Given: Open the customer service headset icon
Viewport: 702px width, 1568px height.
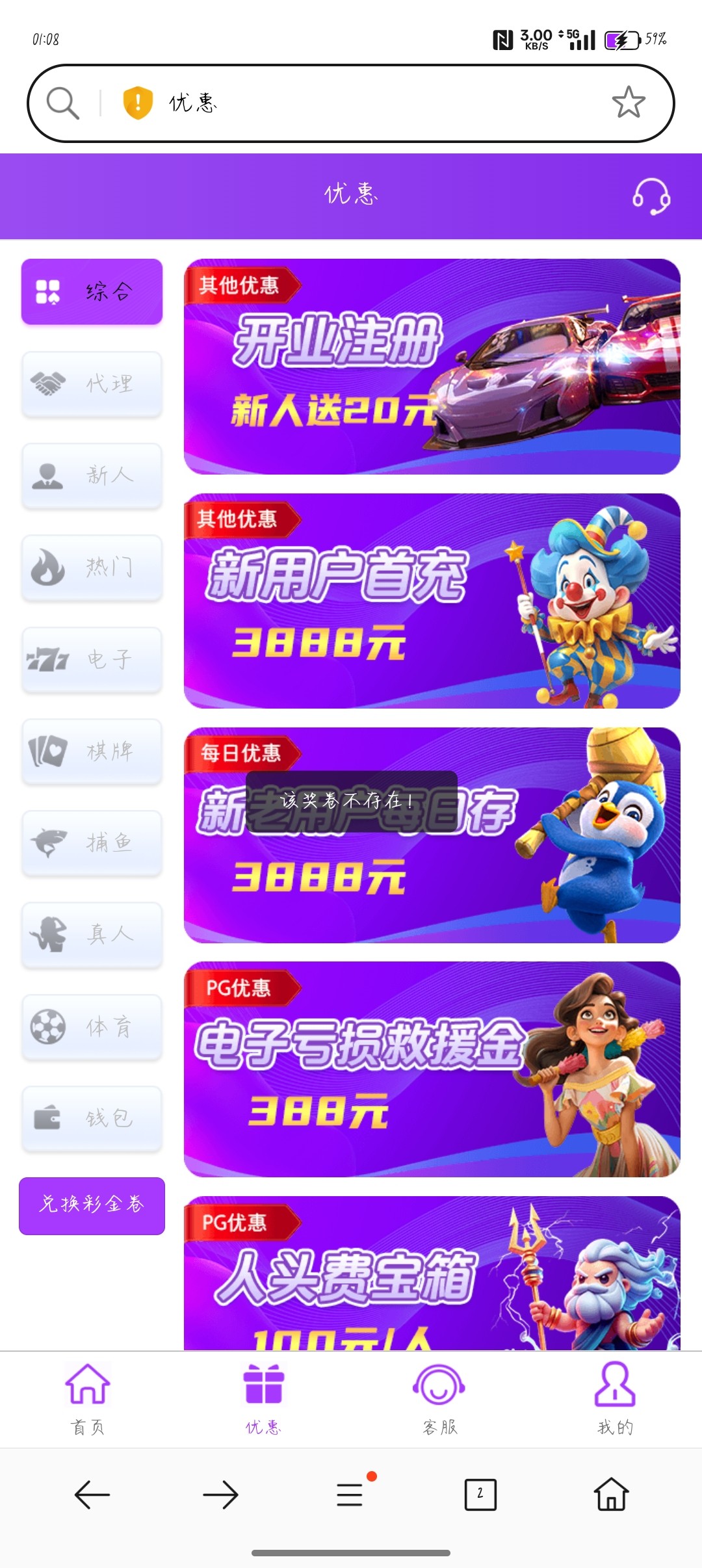Looking at the screenshot, I should [x=651, y=196].
